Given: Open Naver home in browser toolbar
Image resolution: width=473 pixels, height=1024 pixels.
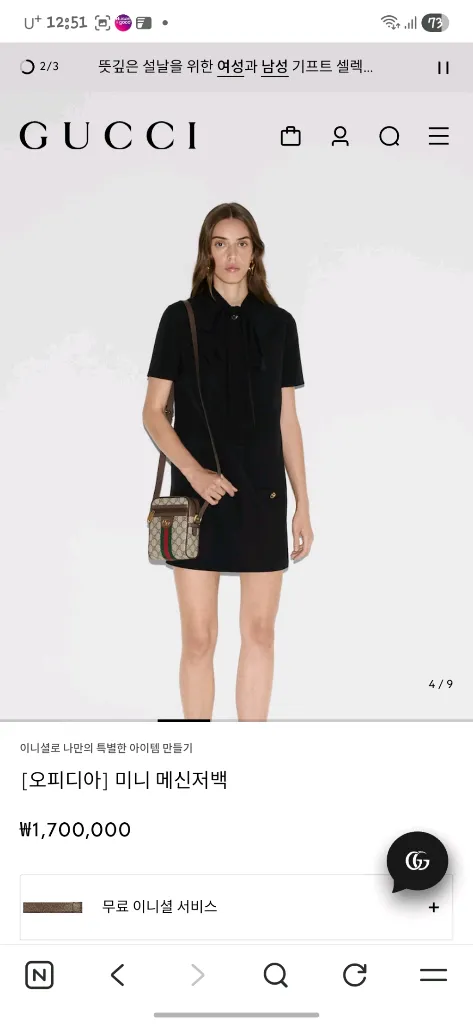Looking at the screenshot, I should (39, 976).
